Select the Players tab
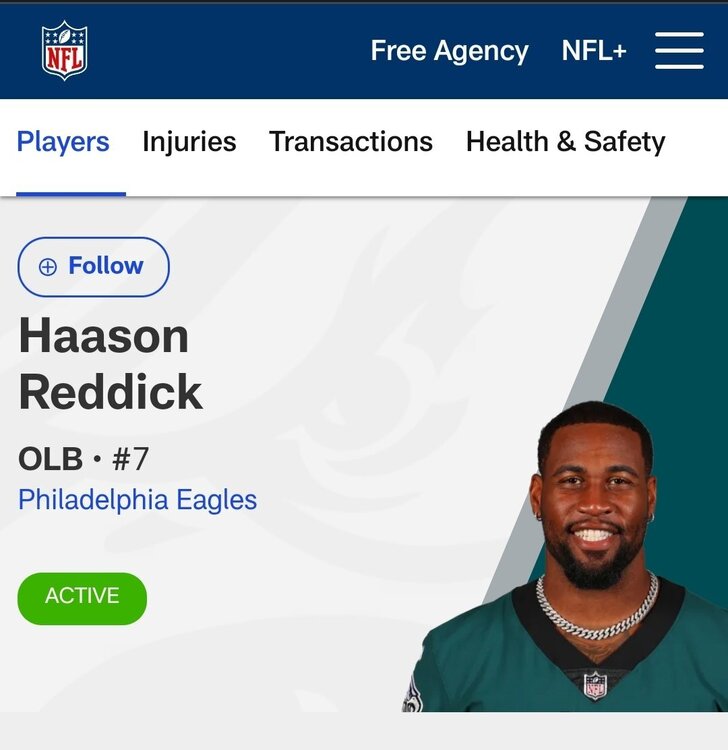This screenshot has width=728, height=750. [x=63, y=142]
